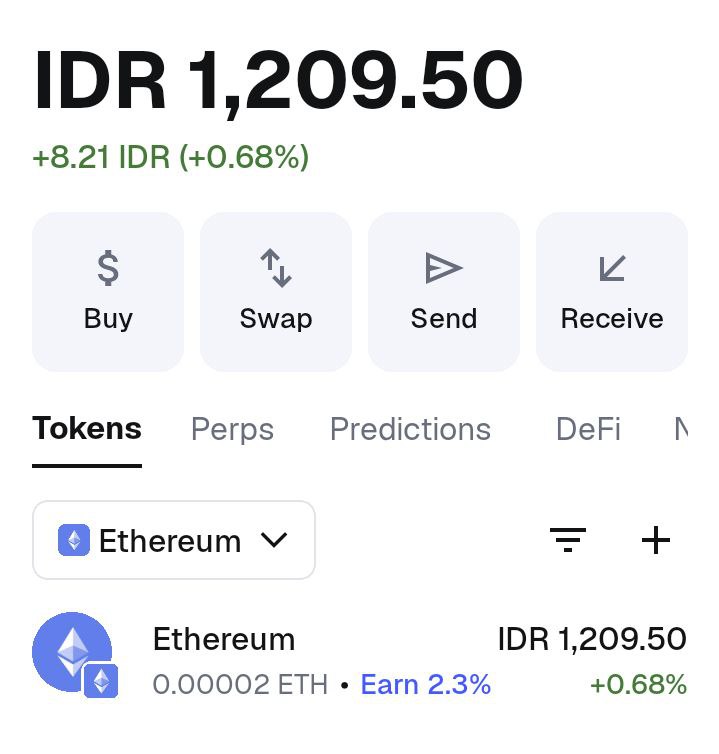Viewport: 719px width, 754px height.
Task: Go to the Predictions tab
Action: tap(410, 430)
